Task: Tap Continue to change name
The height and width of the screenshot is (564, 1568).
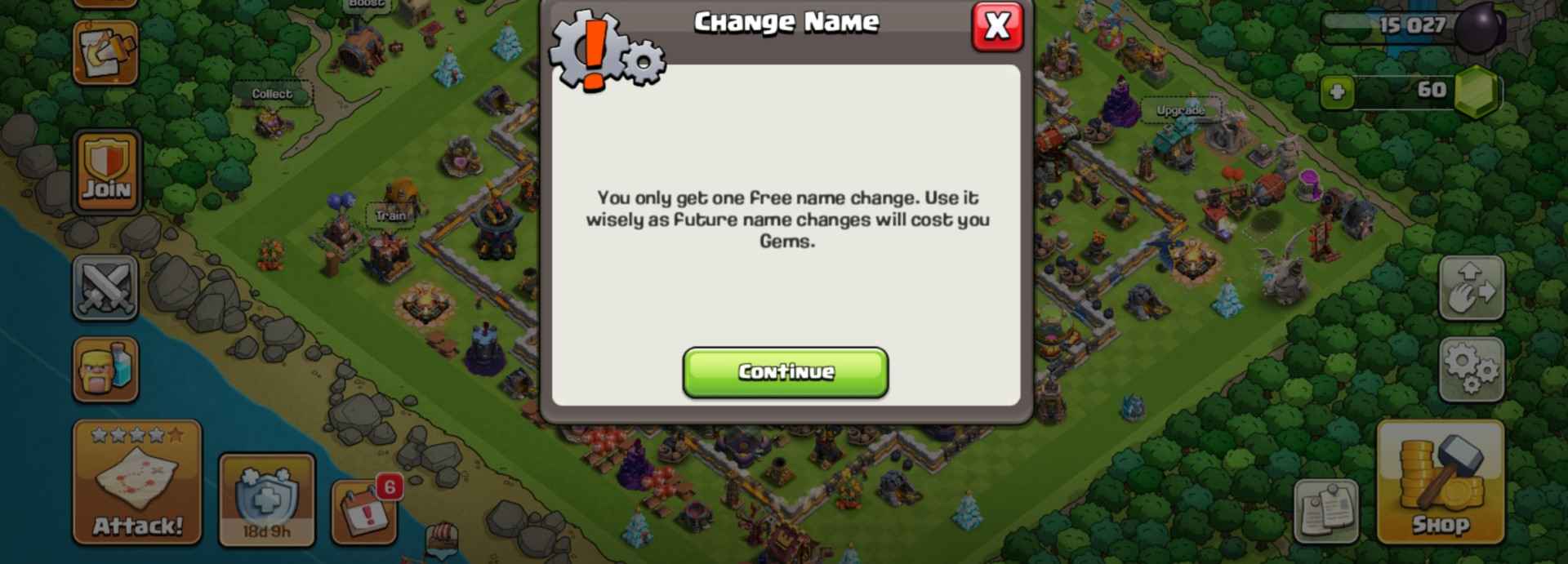Action: (x=785, y=372)
